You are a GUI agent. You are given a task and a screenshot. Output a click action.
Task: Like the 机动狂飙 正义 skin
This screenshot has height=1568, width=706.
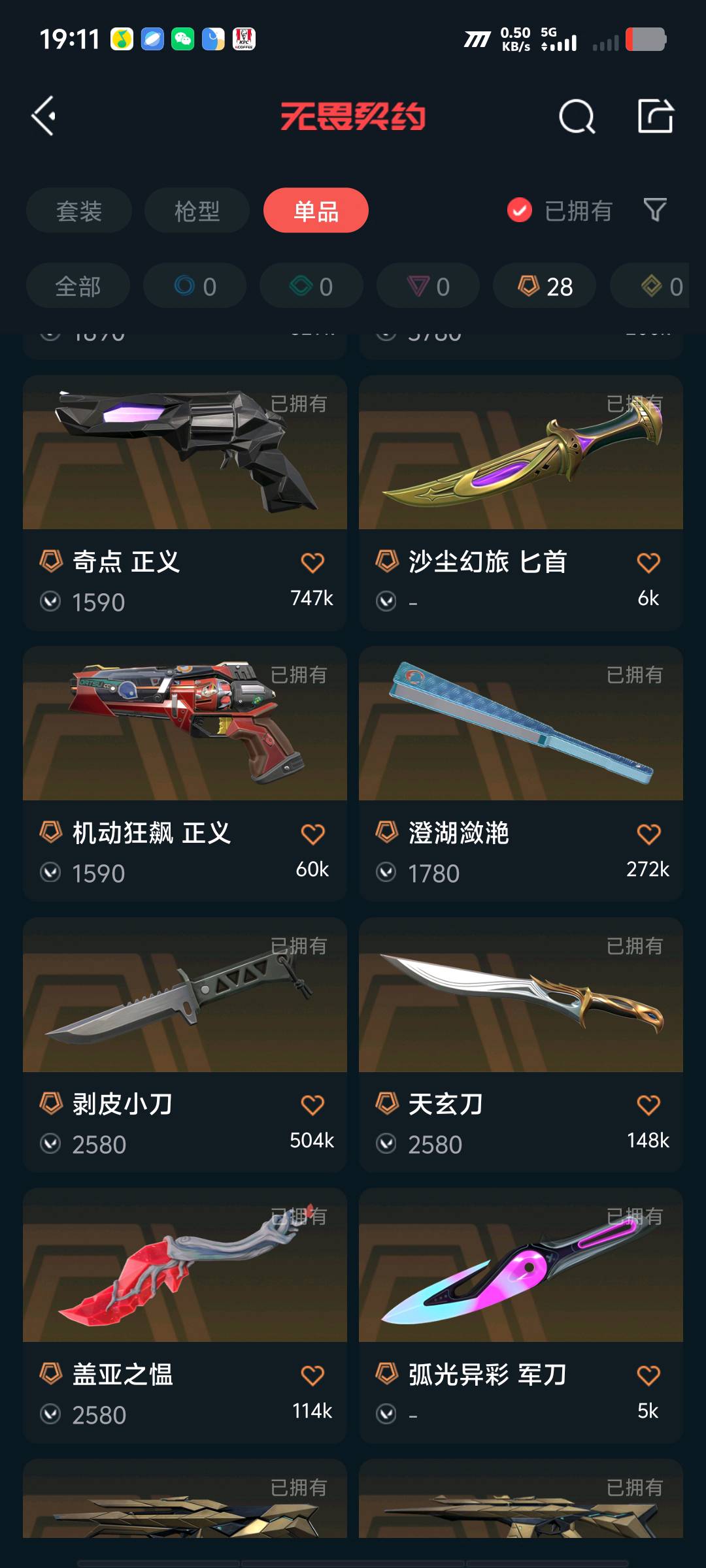tap(312, 834)
